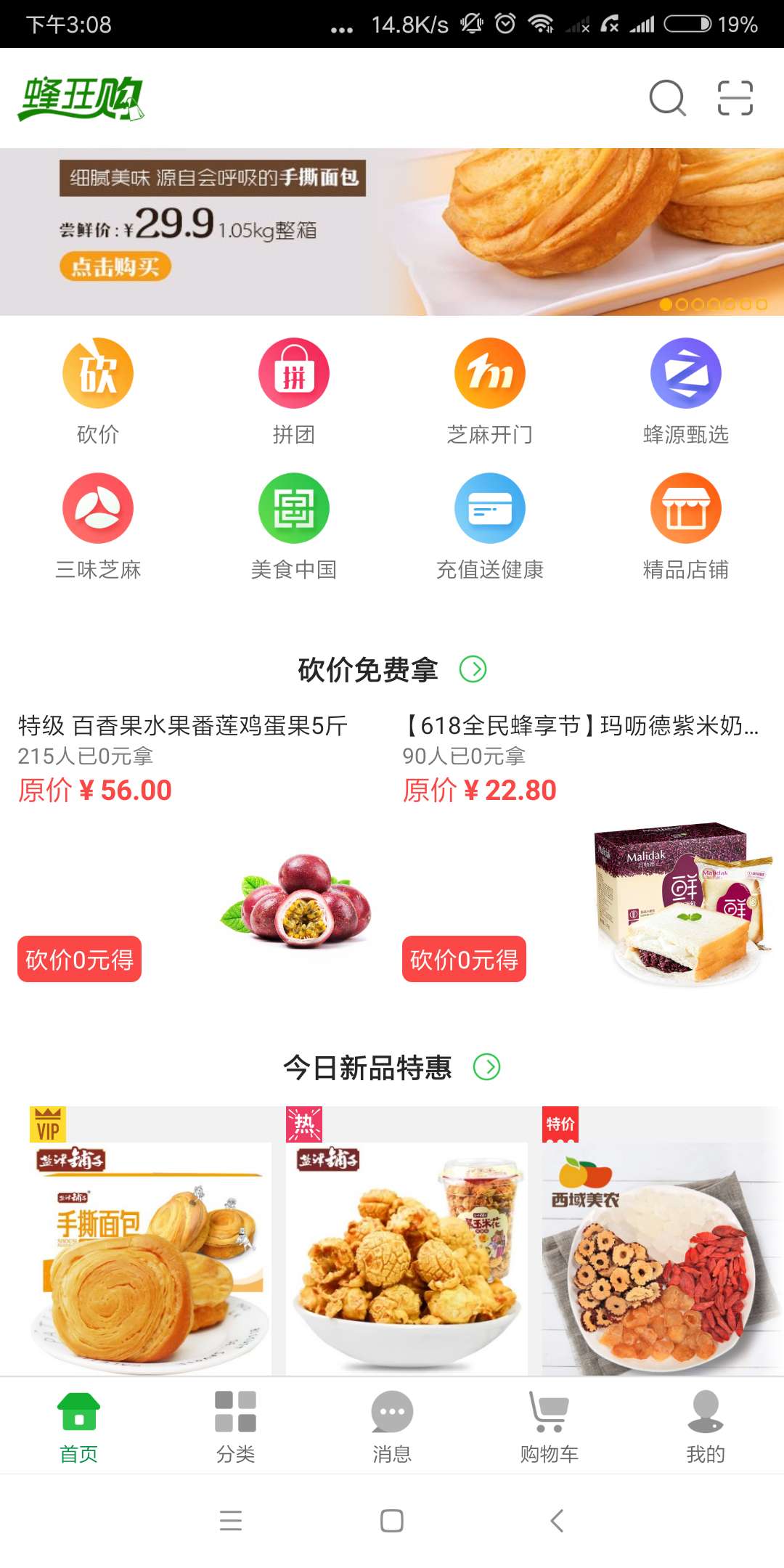Open 芝麻开门 from the shortcut grid

pyautogui.click(x=489, y=372)
